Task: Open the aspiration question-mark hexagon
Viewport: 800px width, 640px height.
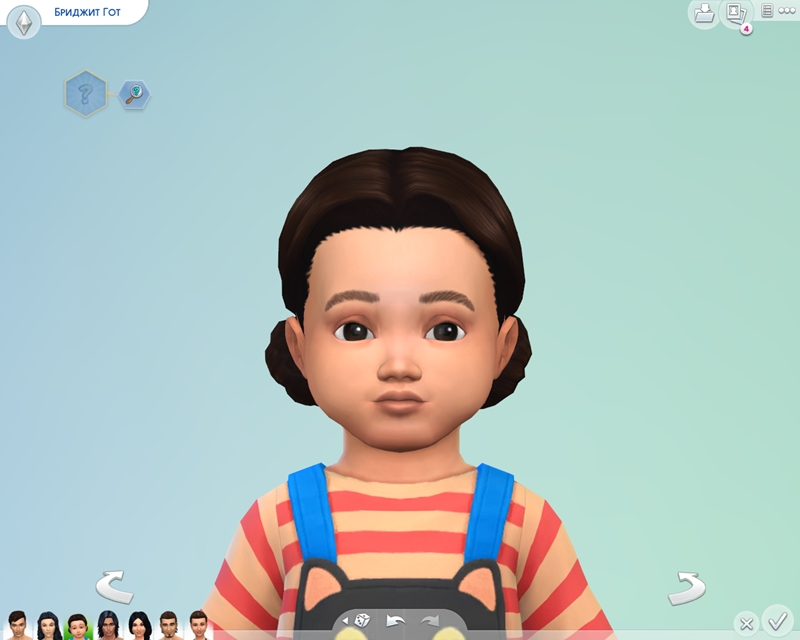Action: [x=85, y=94]
